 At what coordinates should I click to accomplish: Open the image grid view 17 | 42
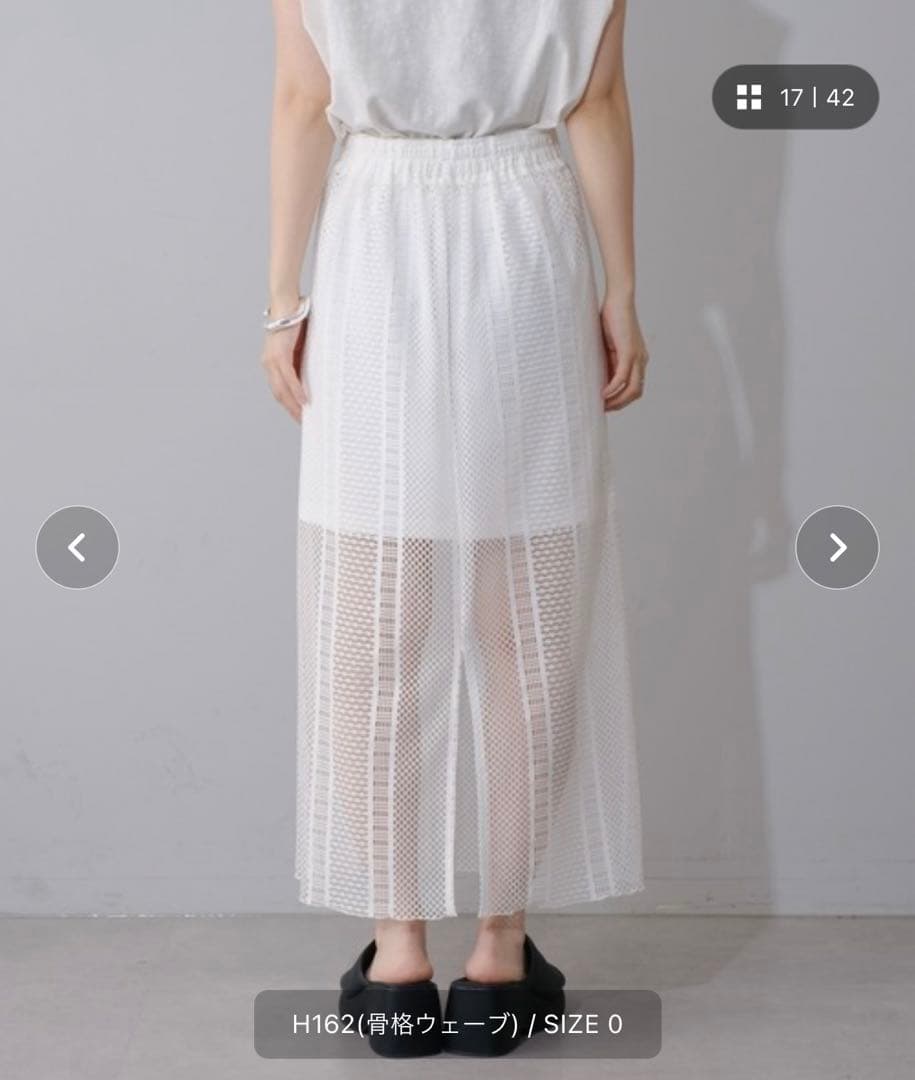pos(795,97)
